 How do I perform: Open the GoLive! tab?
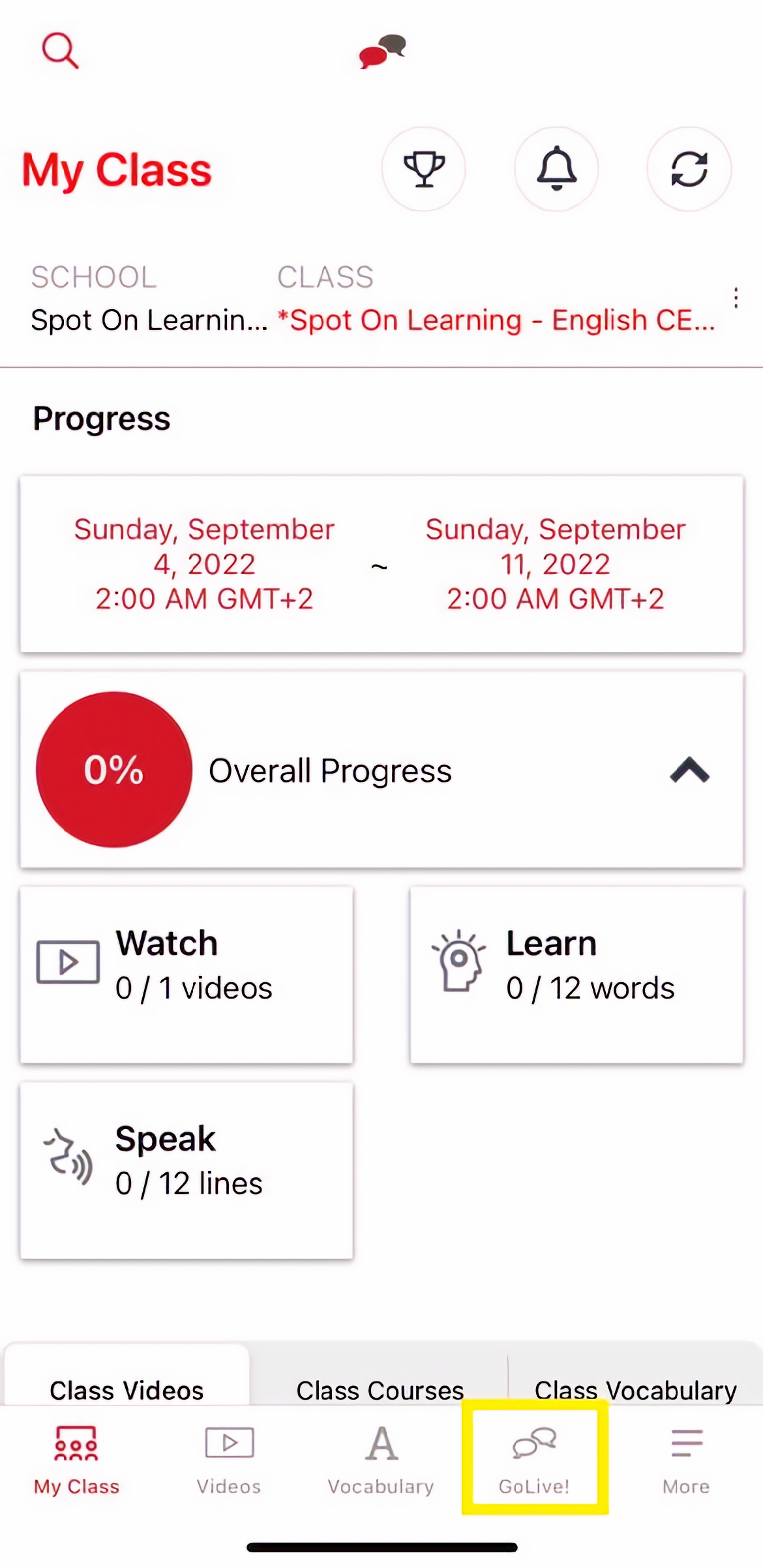(x=534, y=1460)
